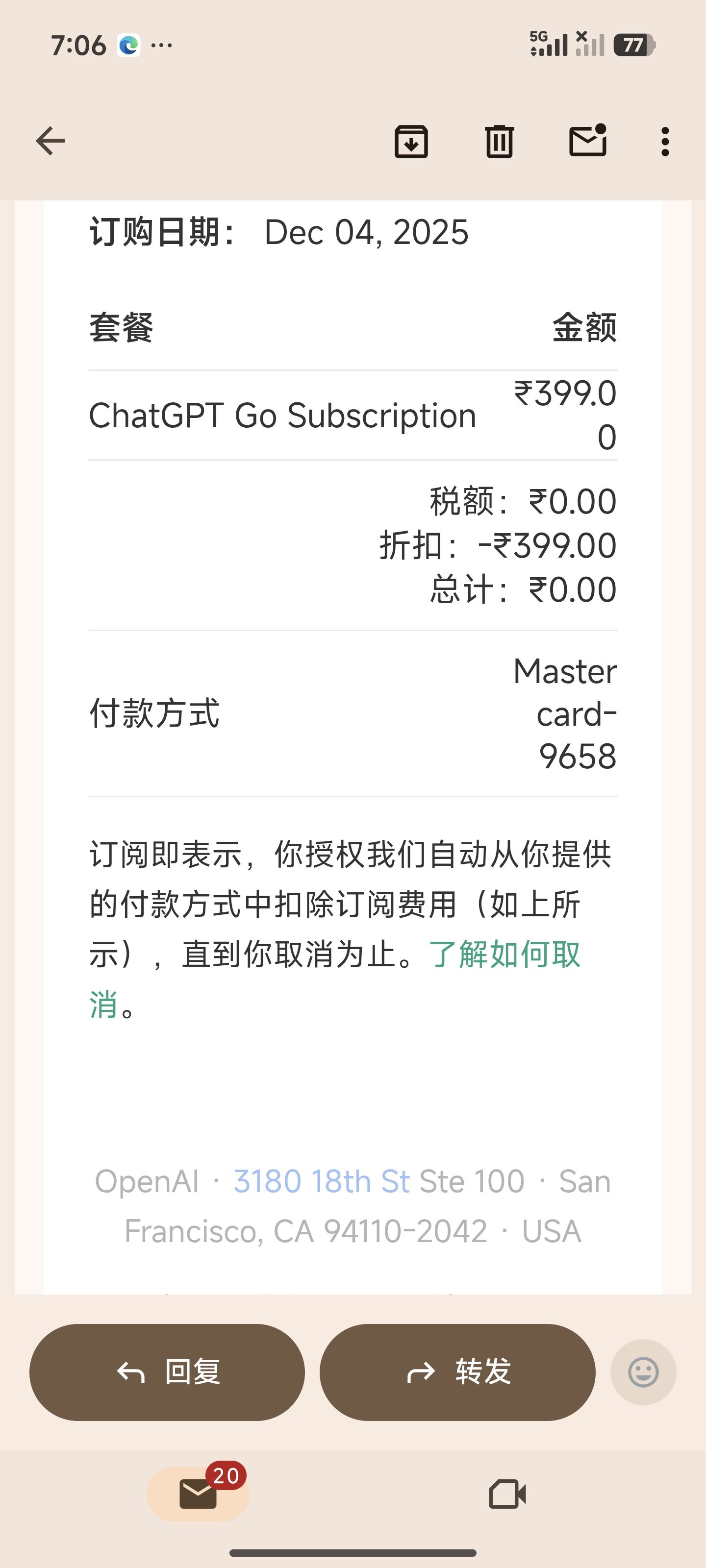Viewport: 706px width, 1568px height.
Task: Delete this email with the trash icon
Action: point(500,141)
